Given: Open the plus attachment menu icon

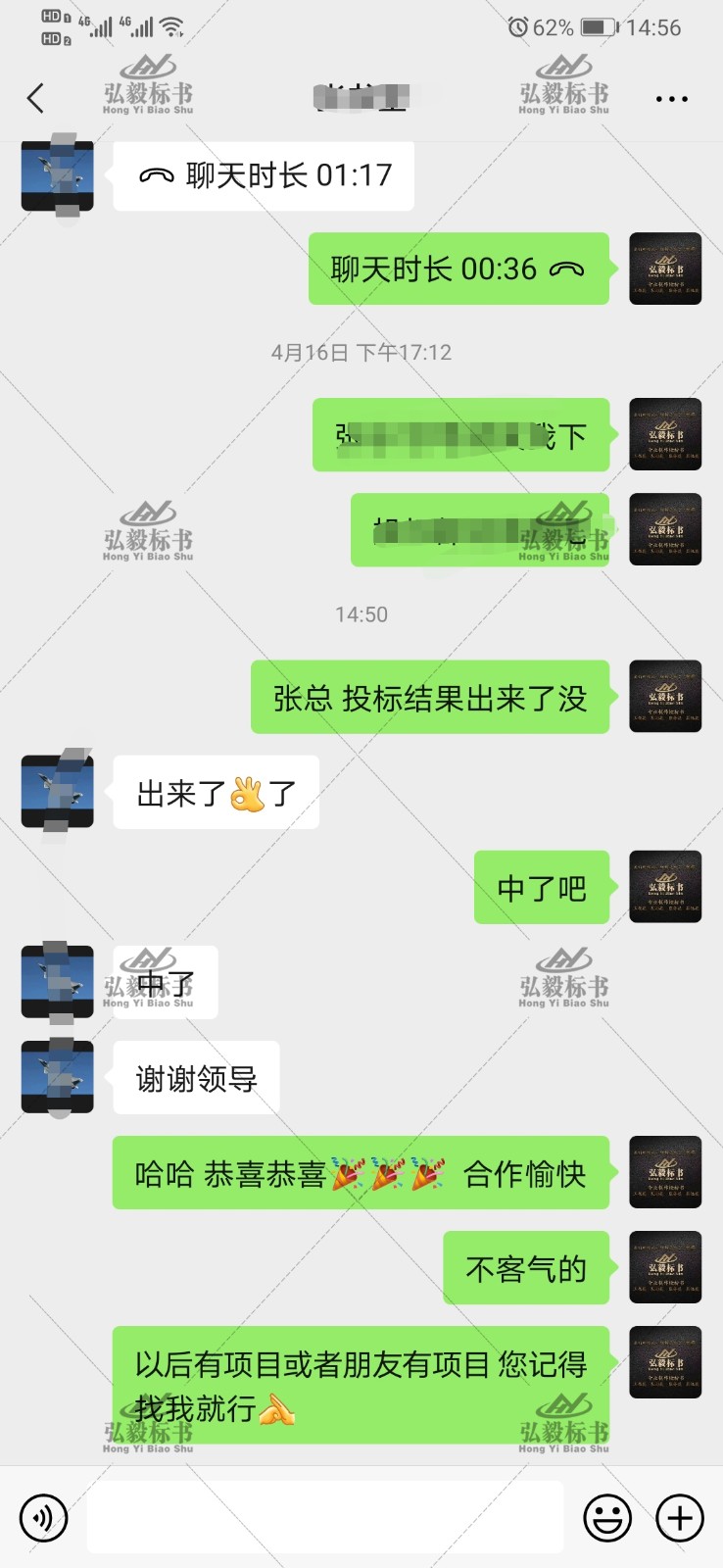Looking at the screenshot, I should pyautogui.click(x=680, y=1517).
